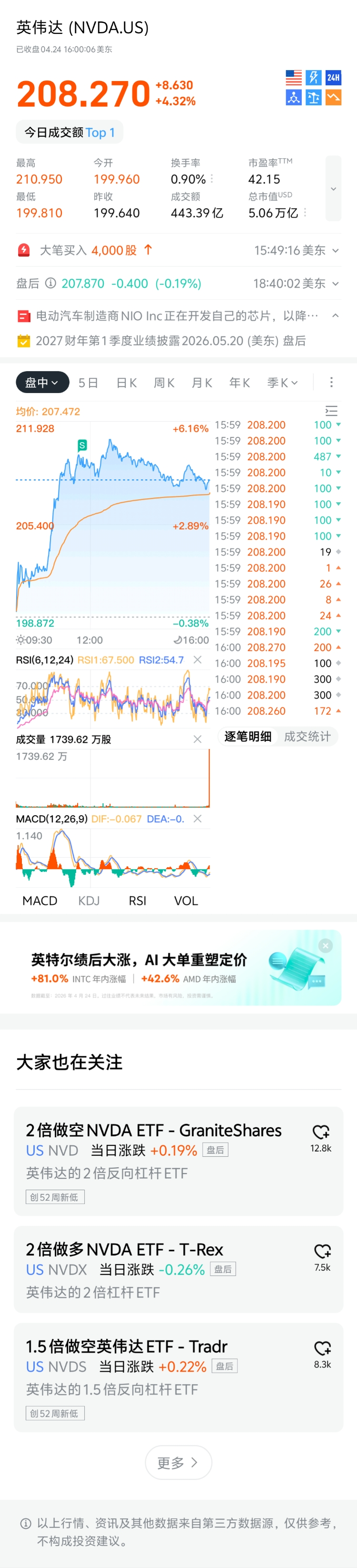Close the RSI indicator panel

point(198,660)
